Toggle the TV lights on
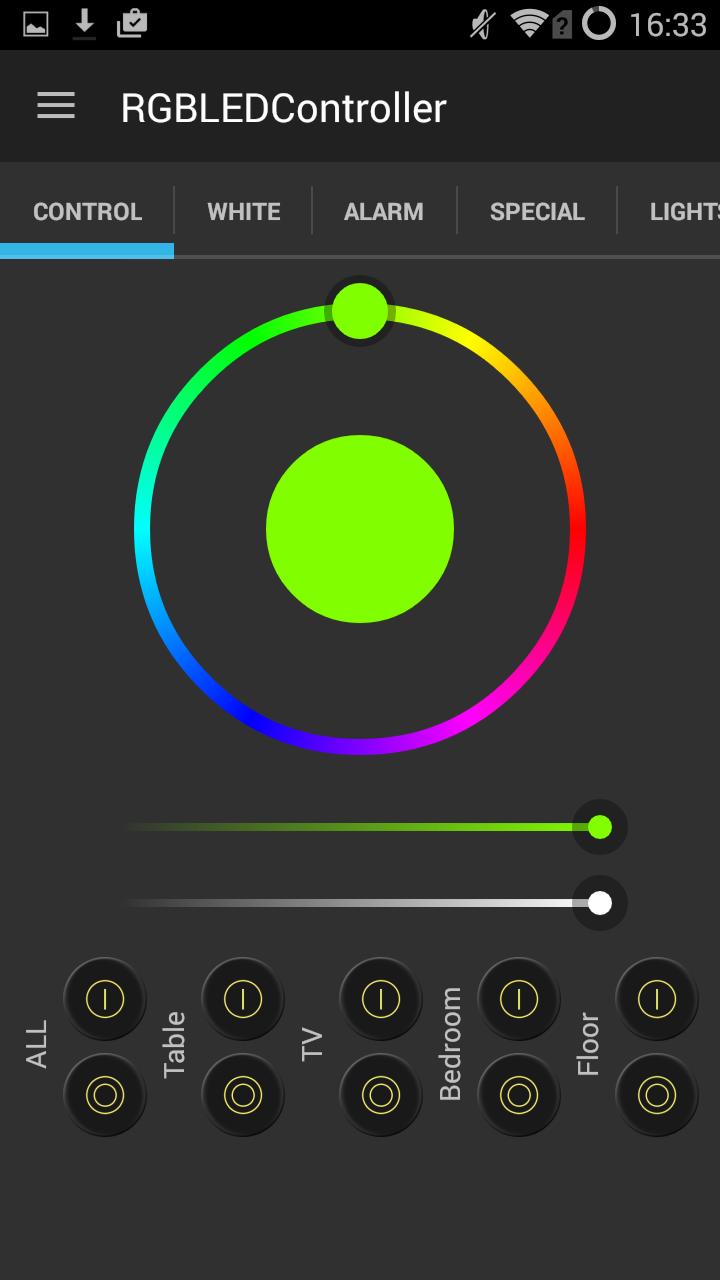 click(381, 997)
